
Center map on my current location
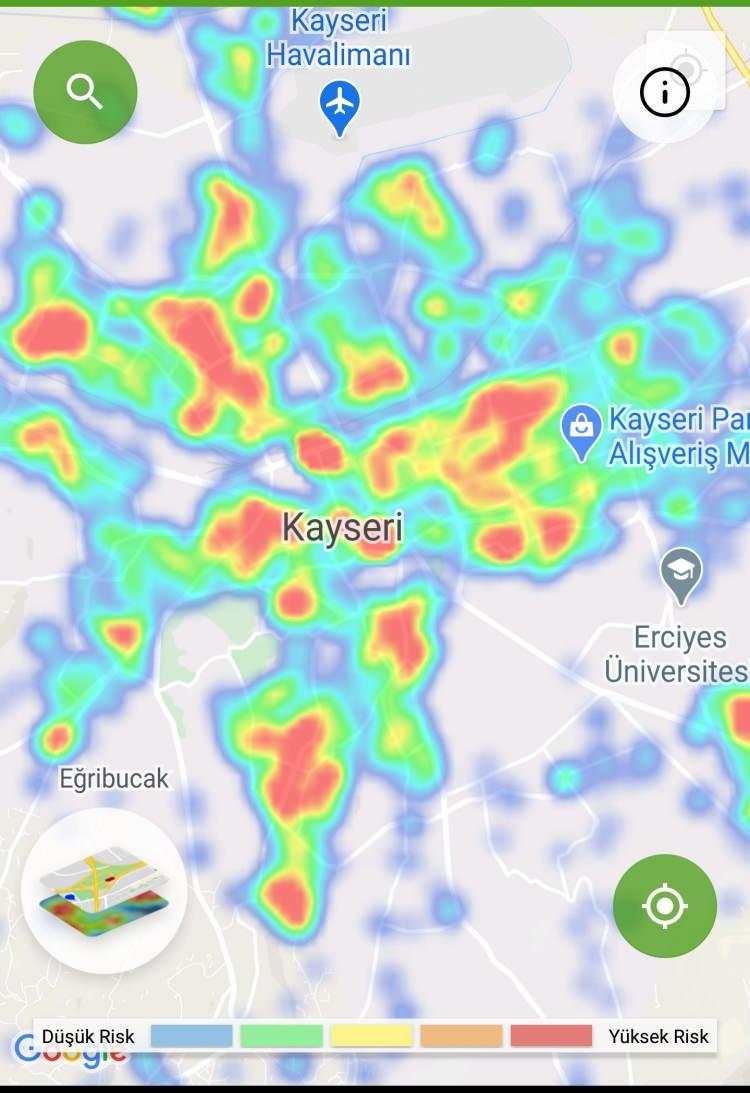pos(664,906)
